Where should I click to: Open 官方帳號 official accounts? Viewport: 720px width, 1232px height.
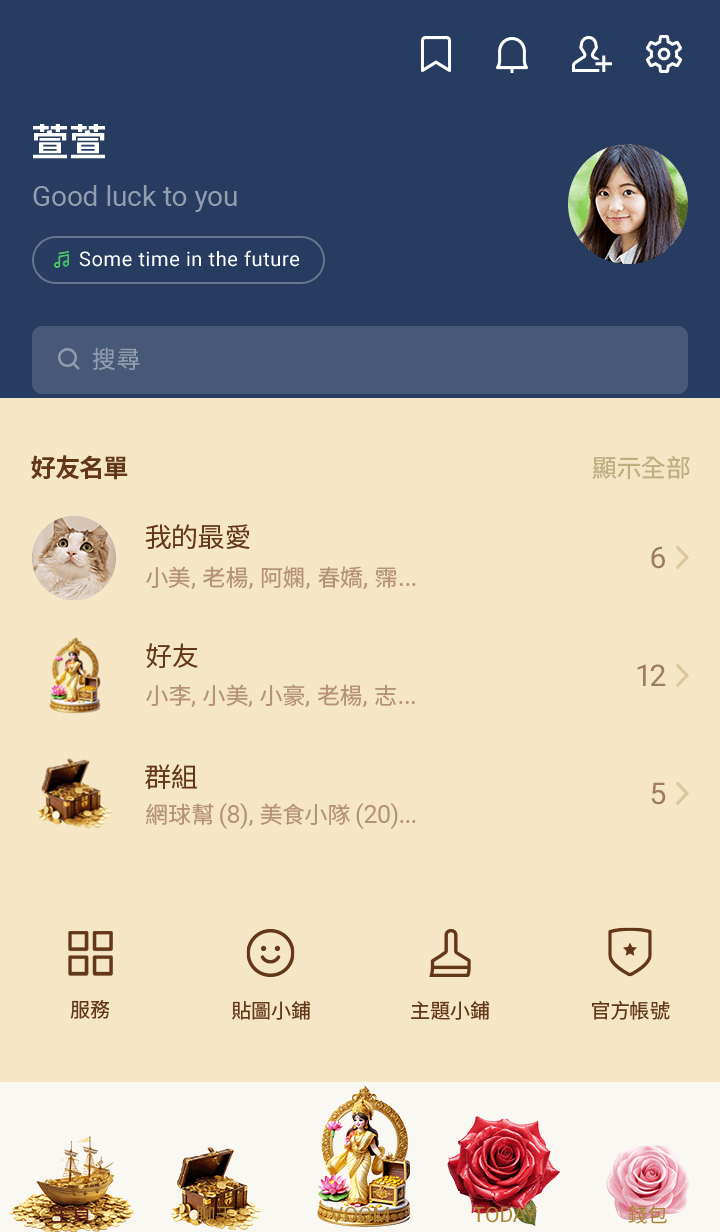coord(630,972)
